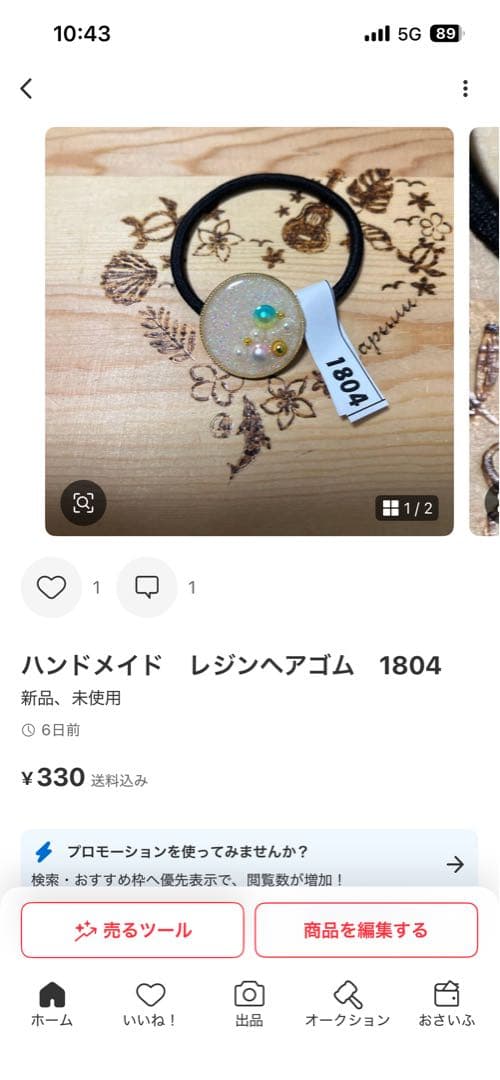The height and width of the screenshot is (1080, 500).
Task: Open the hair tie product photo
Action: pos(249,331)
